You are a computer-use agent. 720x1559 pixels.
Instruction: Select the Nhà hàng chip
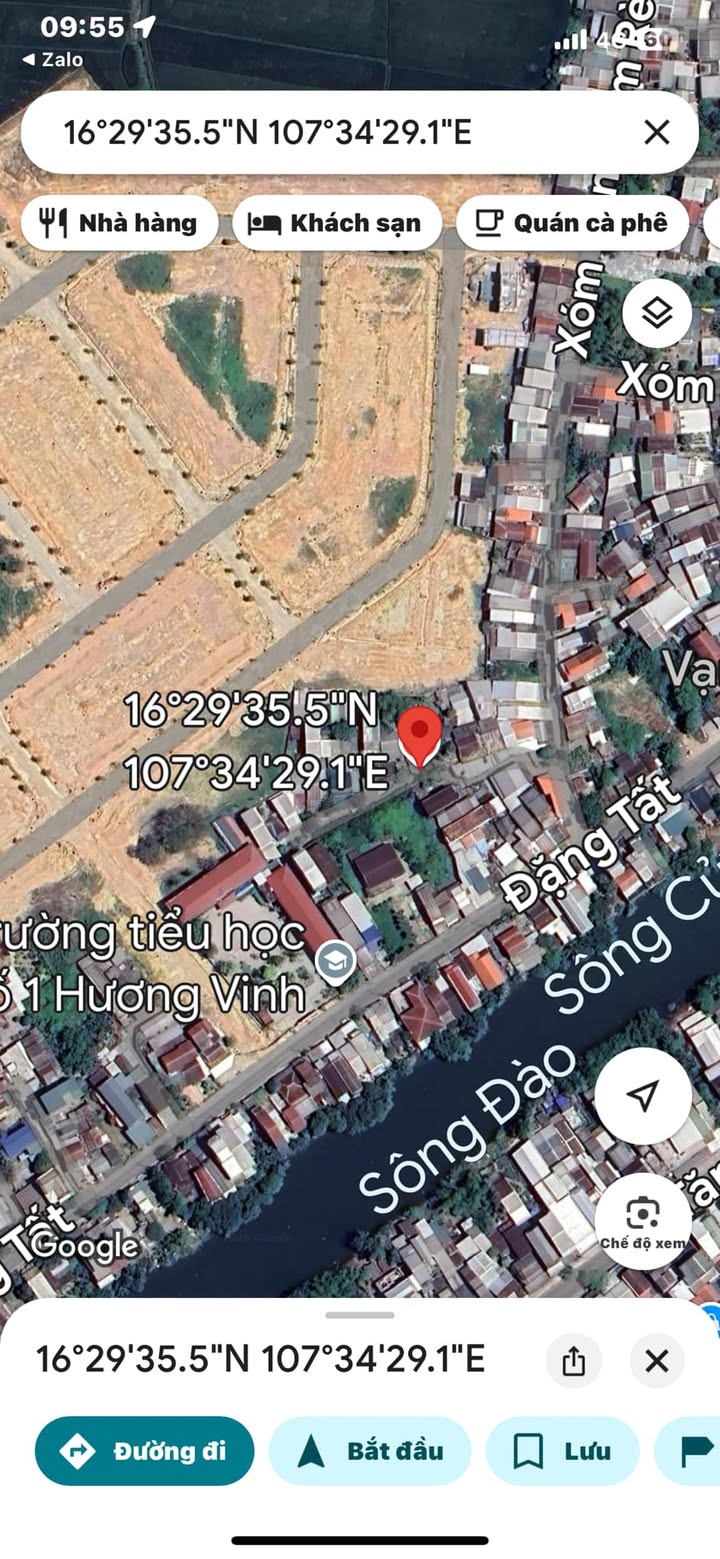click(x=120, y=223)
